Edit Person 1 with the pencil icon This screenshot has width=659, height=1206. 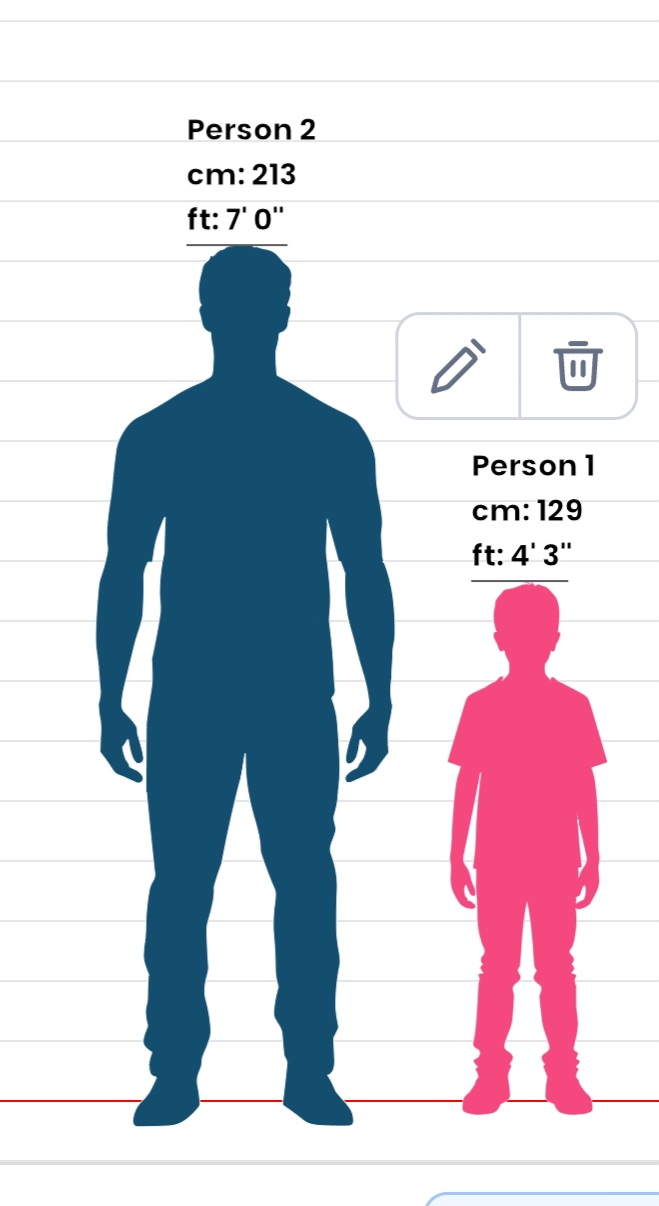coord(458,366)
